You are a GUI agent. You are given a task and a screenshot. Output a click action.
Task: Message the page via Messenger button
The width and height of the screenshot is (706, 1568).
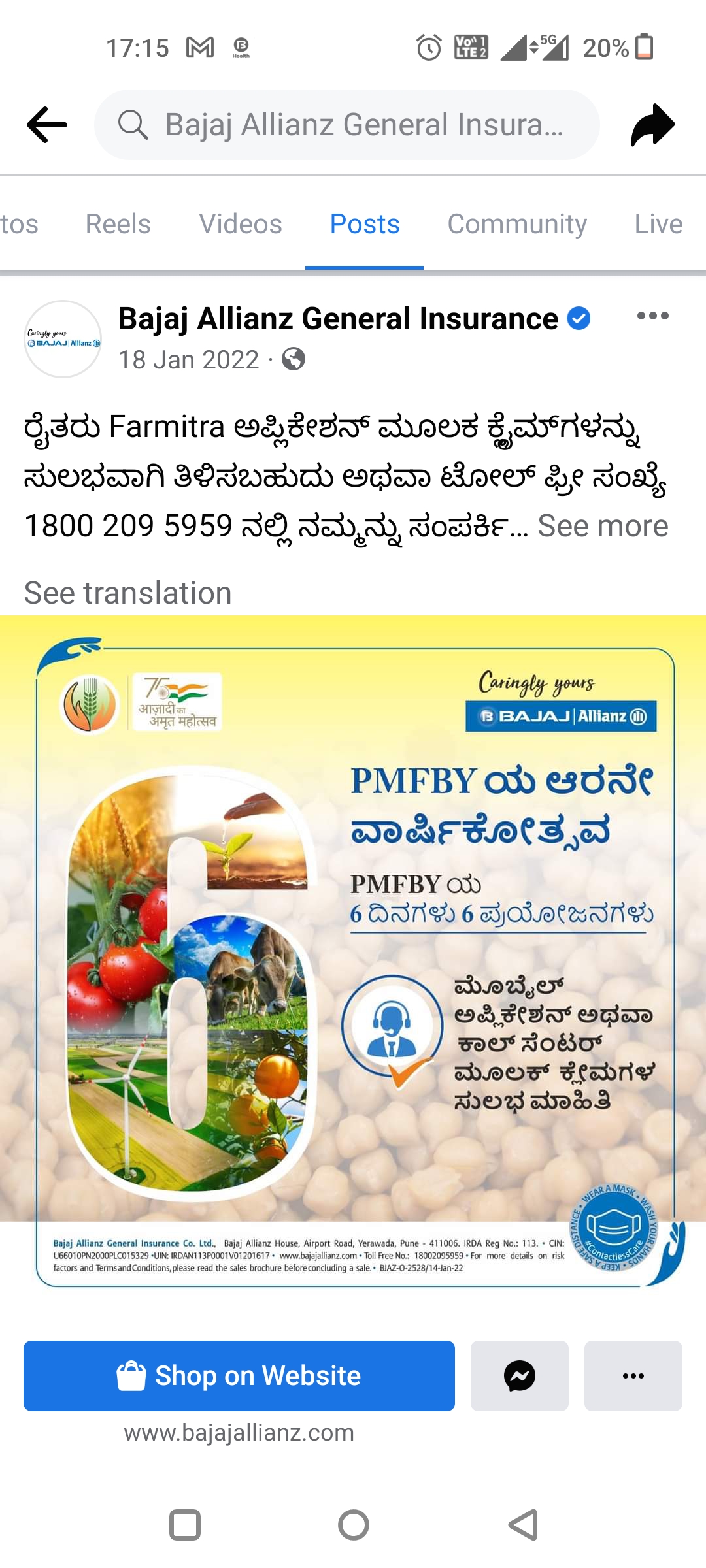(x=520, y=1375)
